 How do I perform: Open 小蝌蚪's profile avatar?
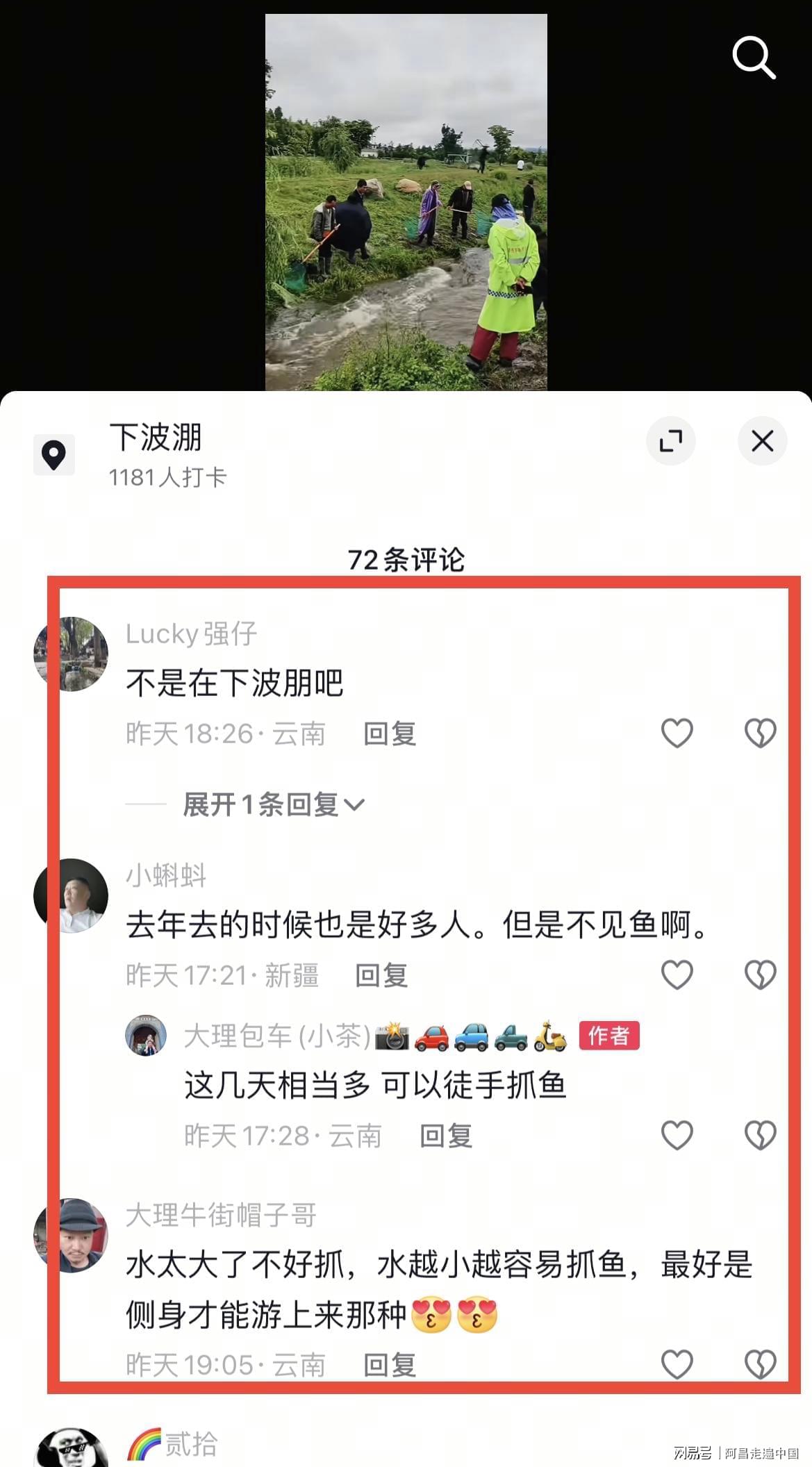pos(72,895)
